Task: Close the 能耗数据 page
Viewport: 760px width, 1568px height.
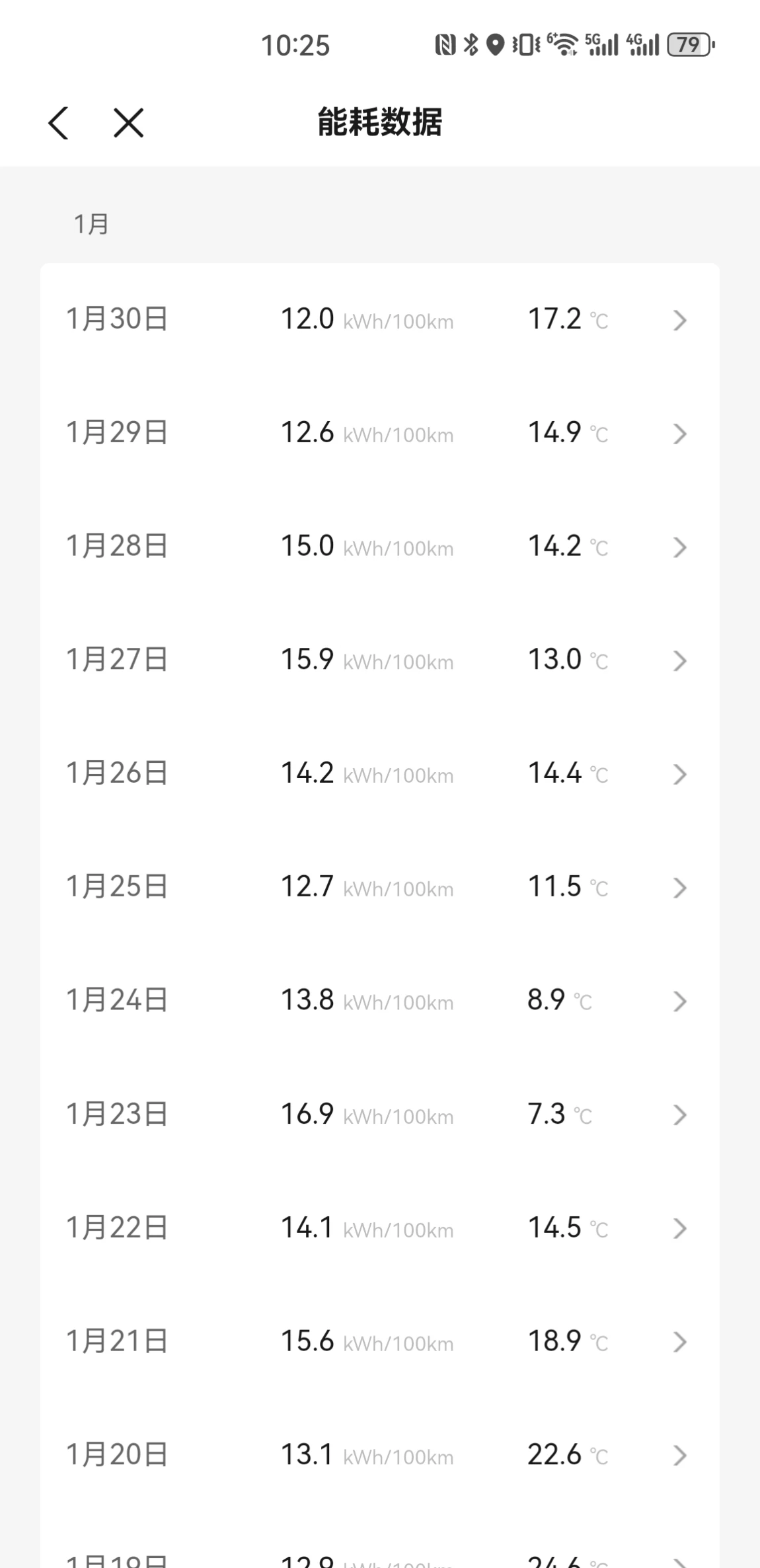Action: (128, 123)
